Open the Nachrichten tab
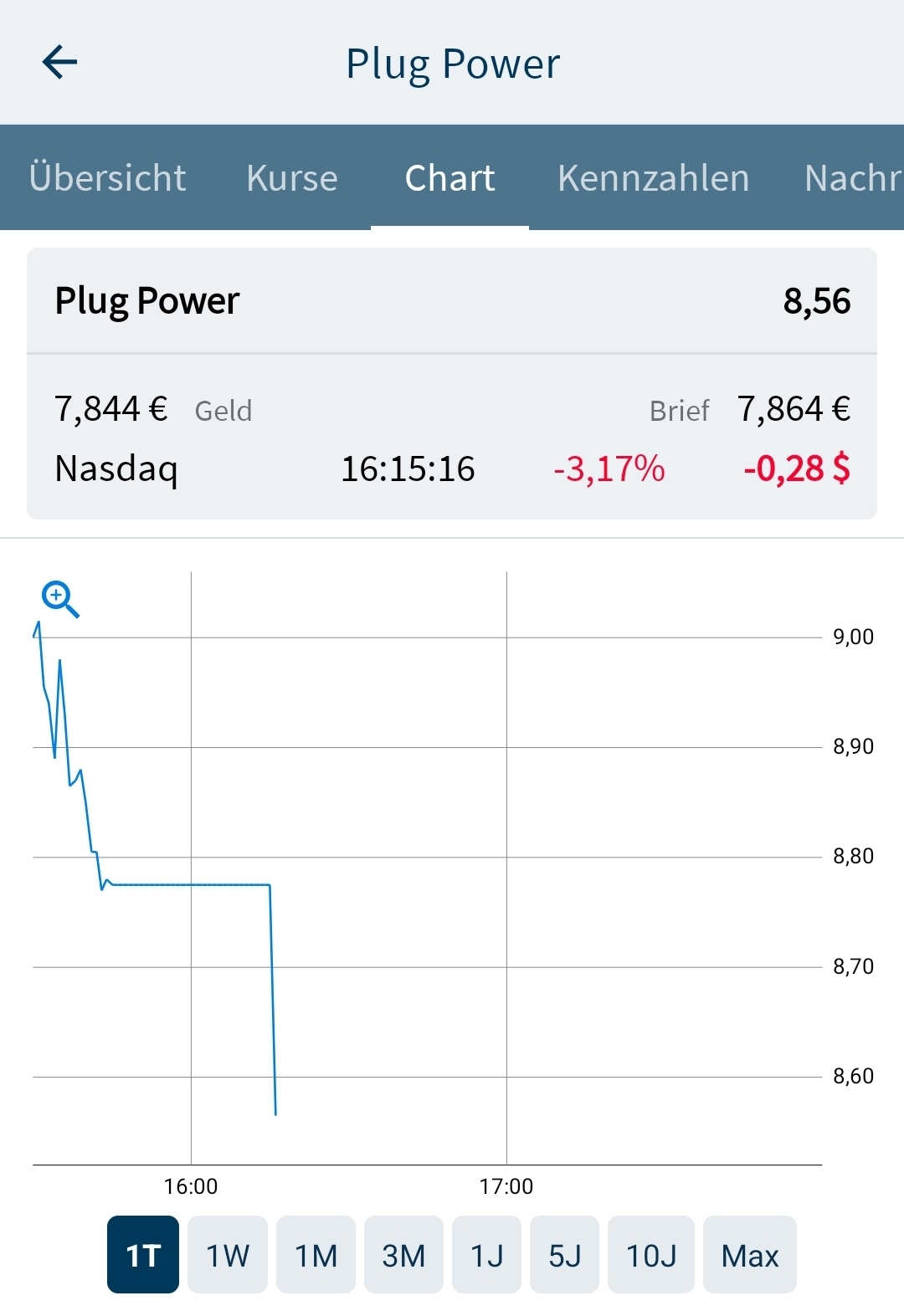 click(x=851, y=178)
